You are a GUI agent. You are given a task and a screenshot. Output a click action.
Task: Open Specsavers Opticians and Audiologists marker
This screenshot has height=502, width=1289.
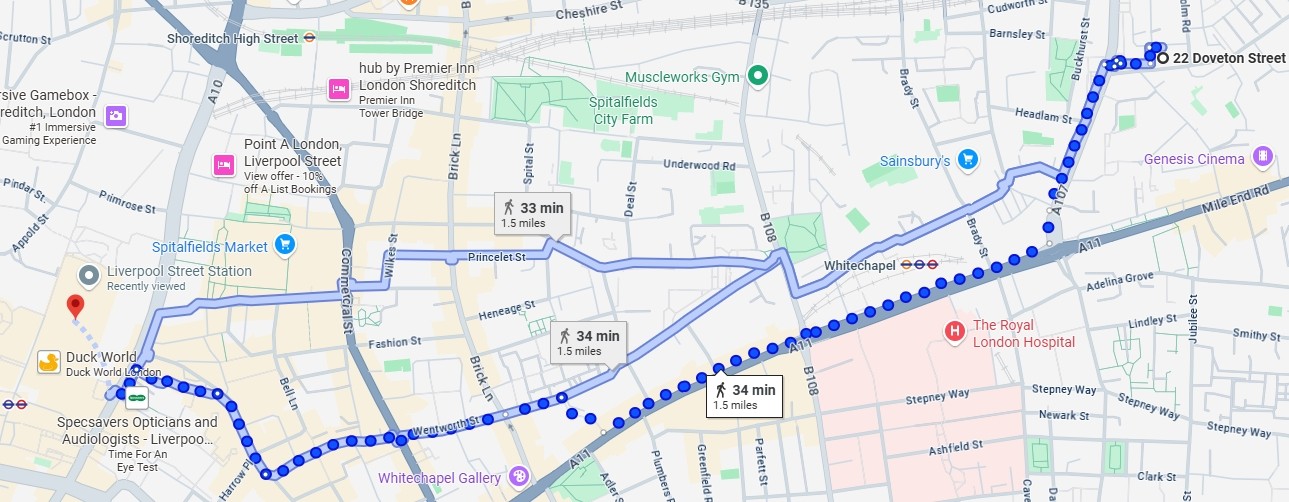pyautogui.click(x=136, y=397)
